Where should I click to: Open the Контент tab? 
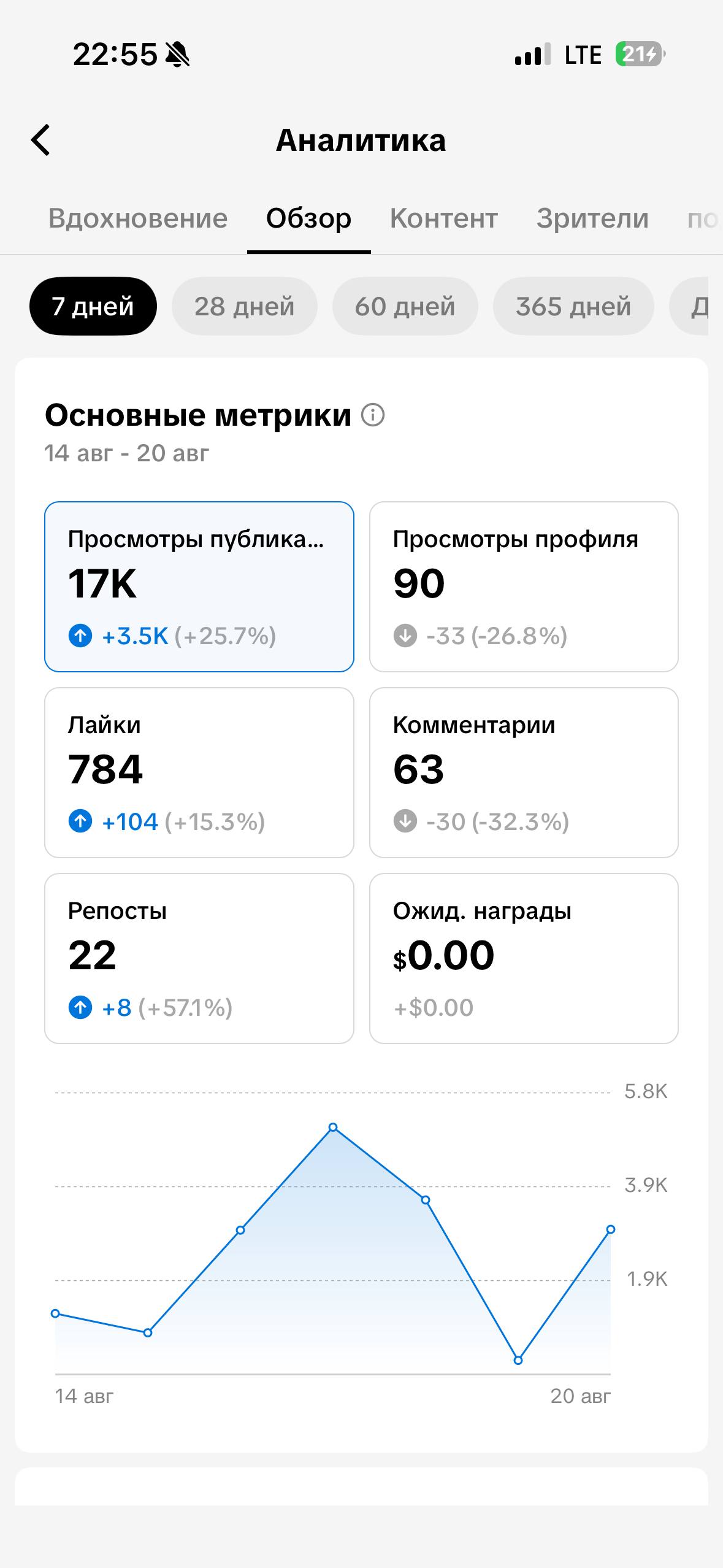(444, 218)
